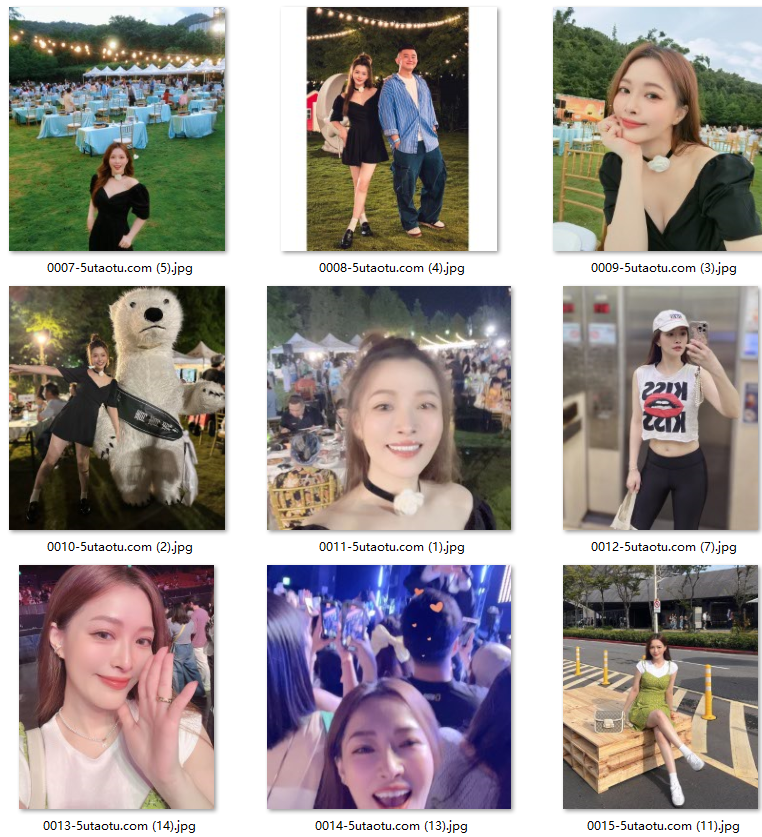
Task: Open the file 0007-5utaotu.com (5).jpg
Action: [117, 129]
